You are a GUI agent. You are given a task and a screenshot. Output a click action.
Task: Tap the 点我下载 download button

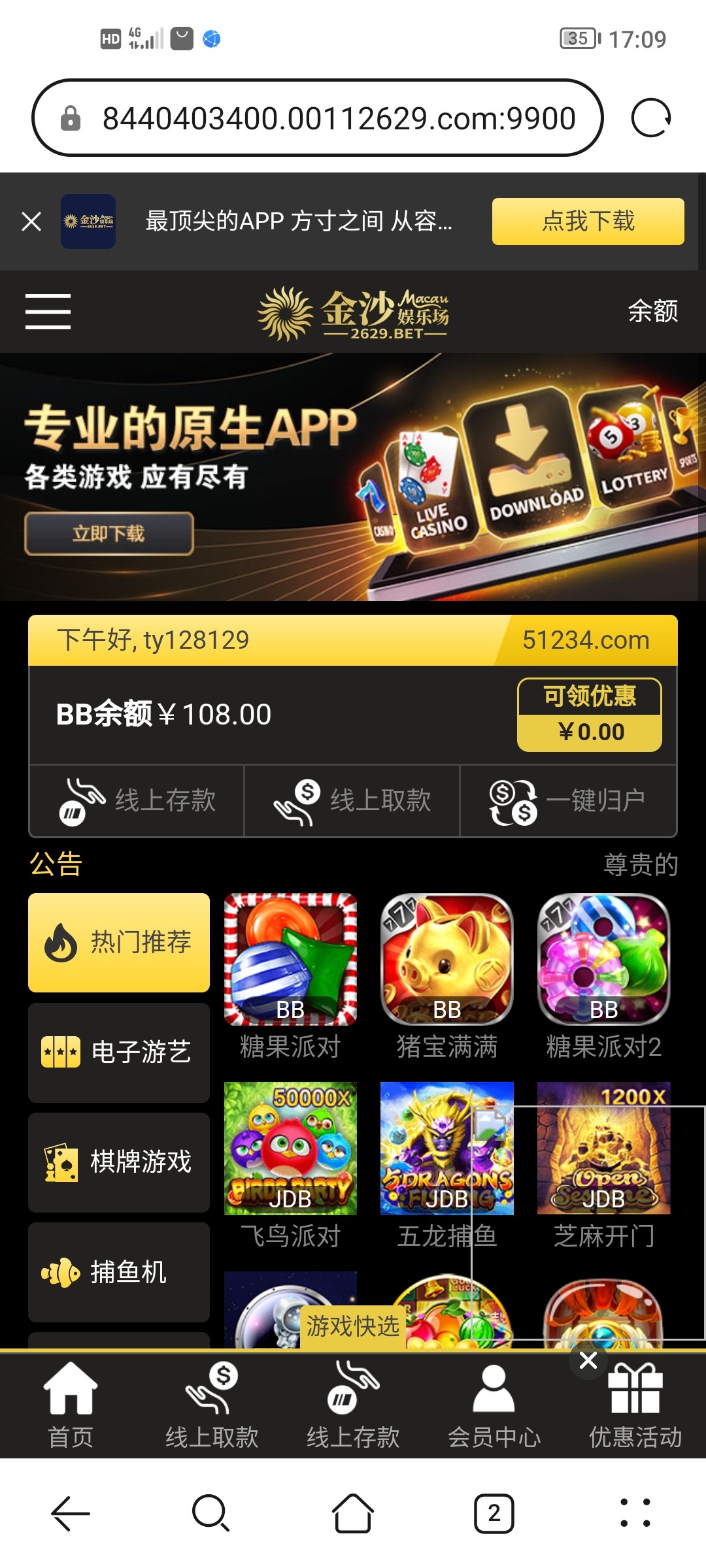click(588, 221)
